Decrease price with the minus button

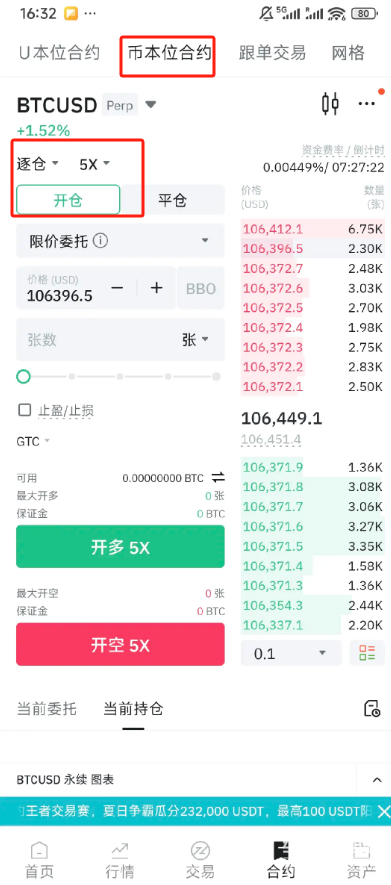point(117,288)
